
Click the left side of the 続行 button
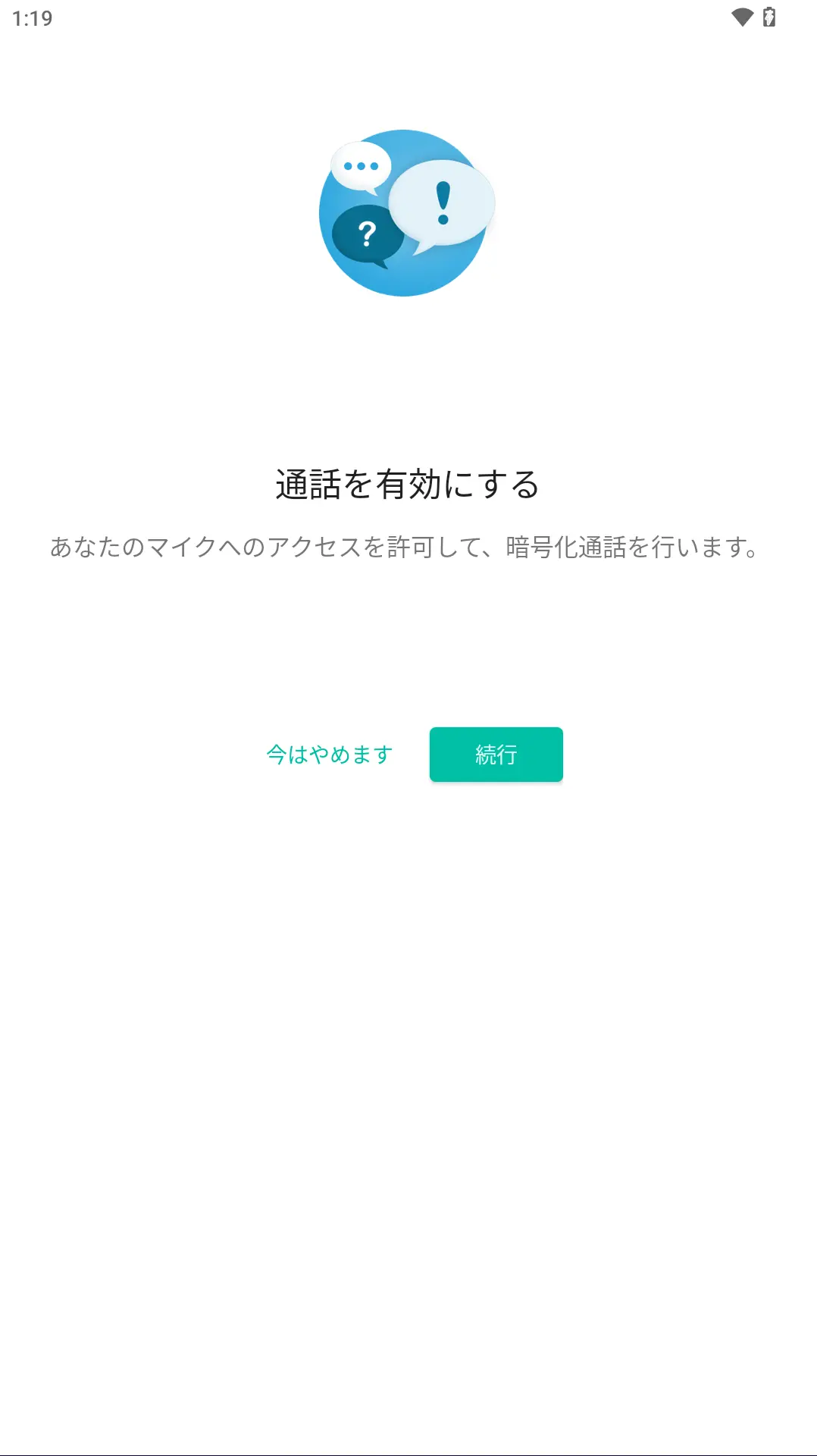click(x=447, y=754)
